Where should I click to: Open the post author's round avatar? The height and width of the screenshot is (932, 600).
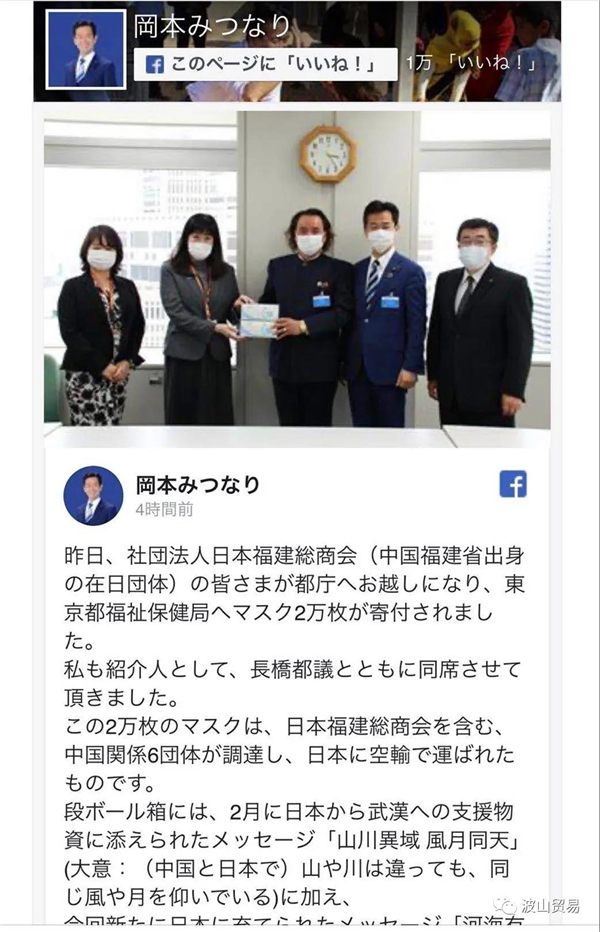(93, 496)
